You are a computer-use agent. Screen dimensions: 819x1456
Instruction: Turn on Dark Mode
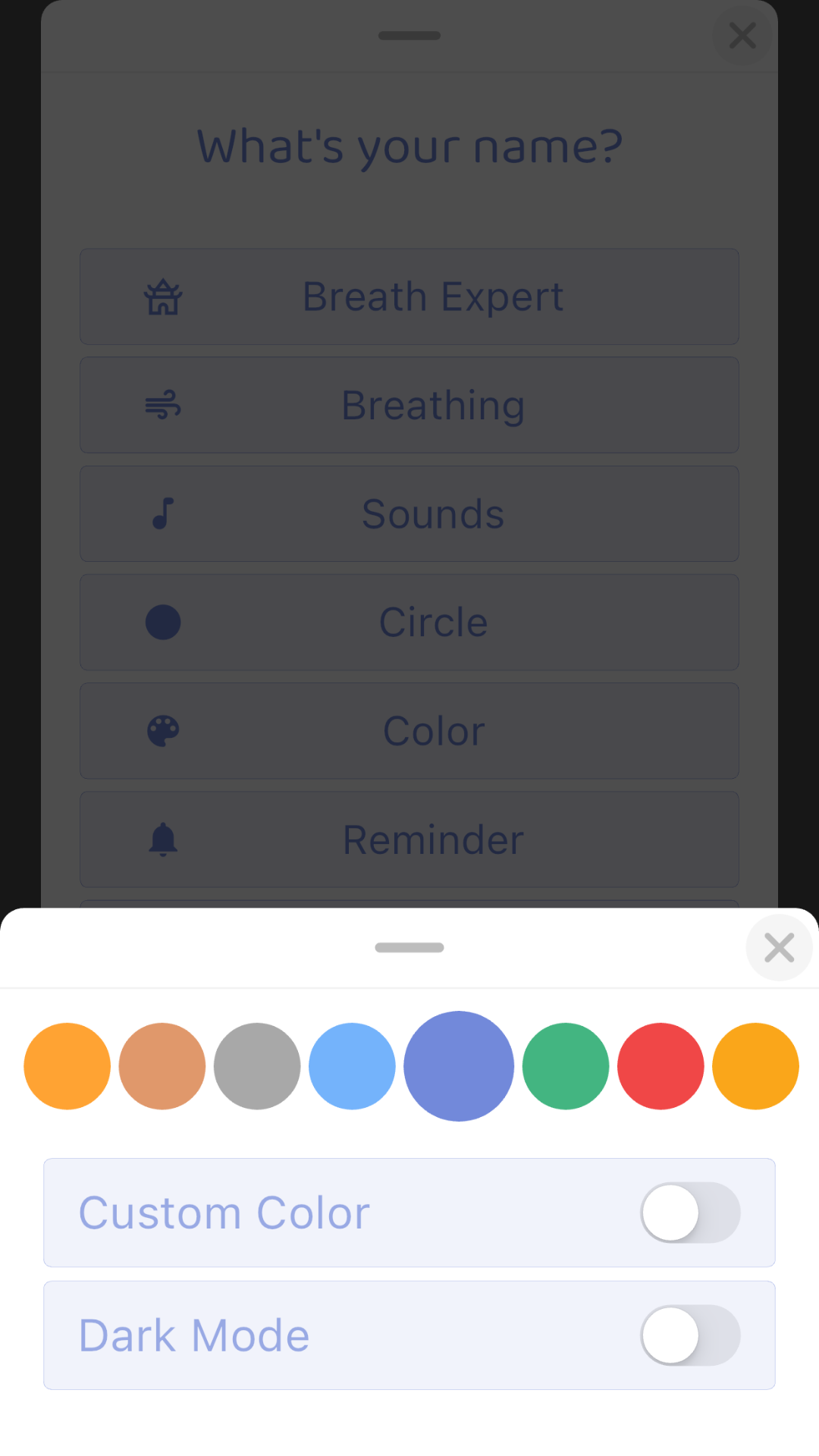click(x=690, y=1335)
